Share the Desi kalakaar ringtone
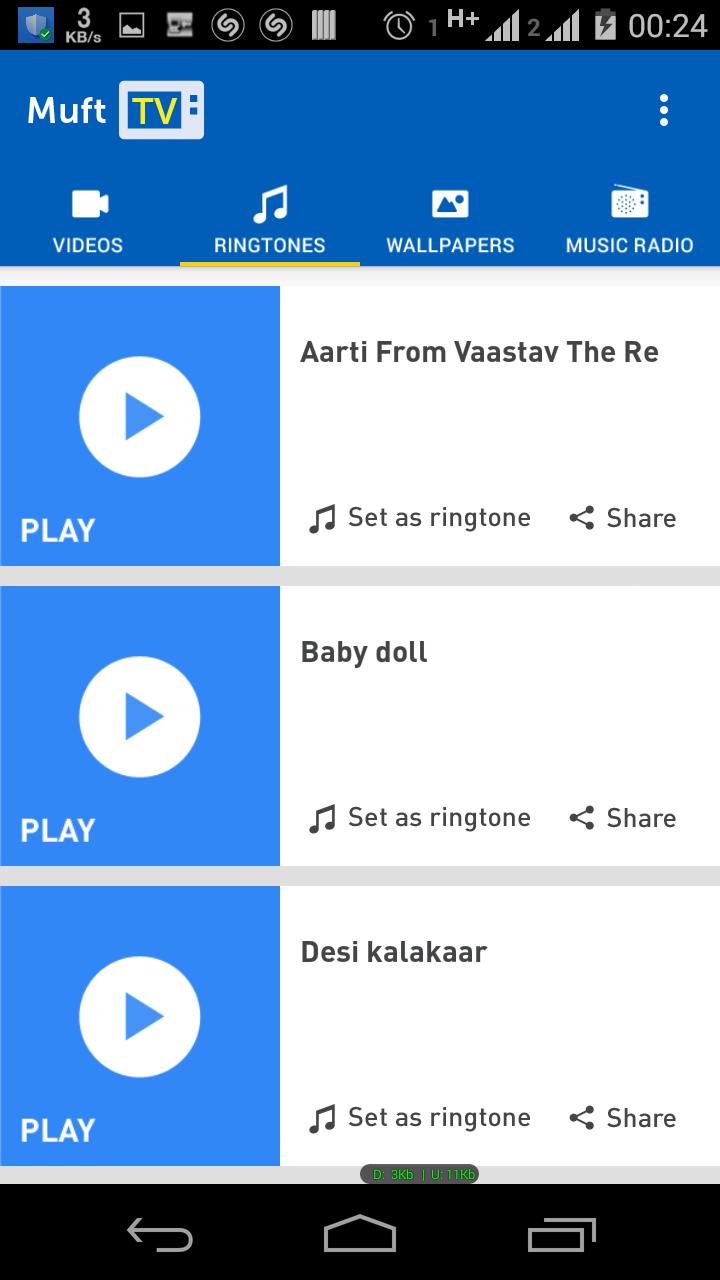The image size is (720, 1280). [x=623, y=1118]
